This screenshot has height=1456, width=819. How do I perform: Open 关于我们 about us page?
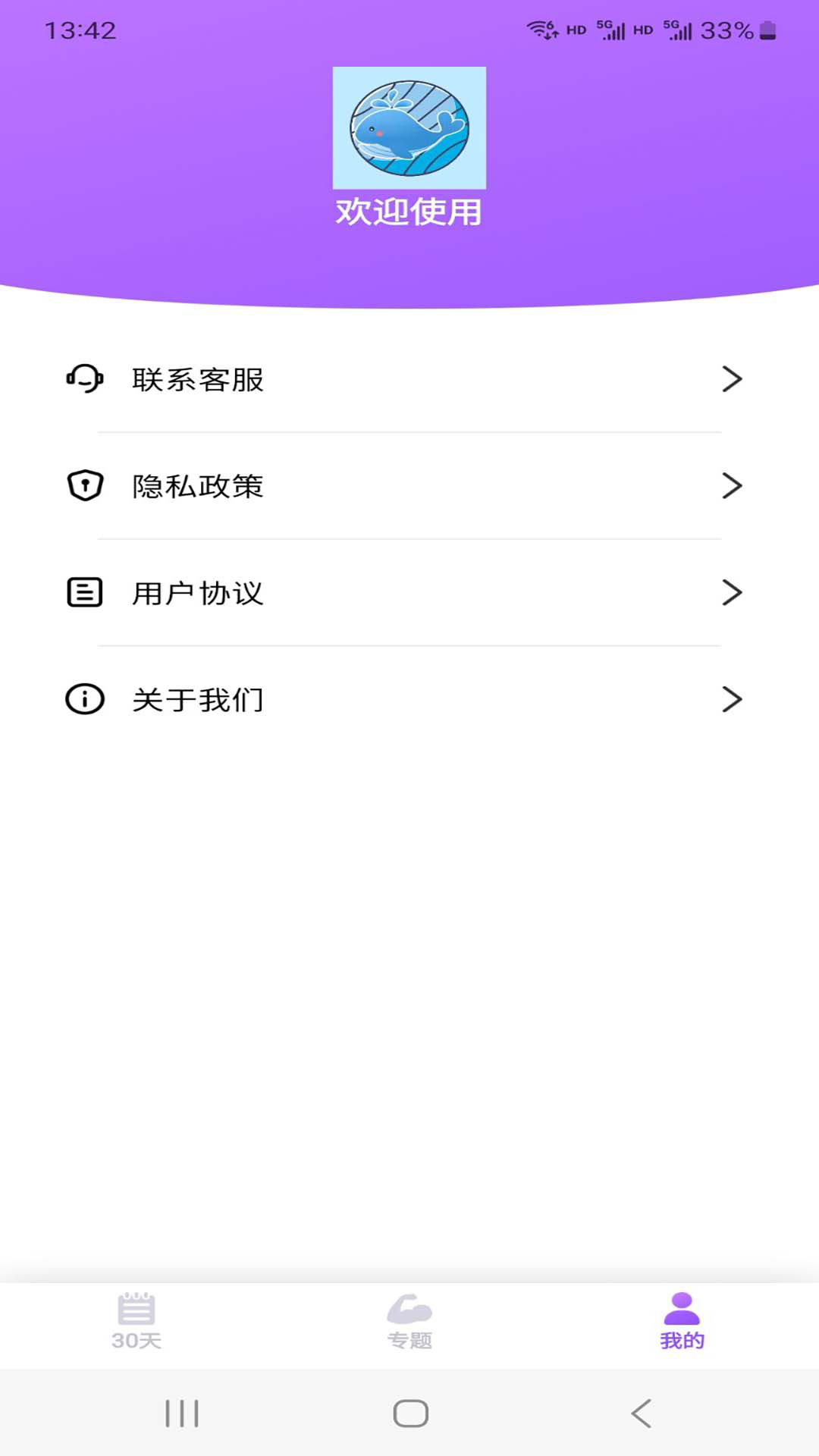(x=409, y=699)
